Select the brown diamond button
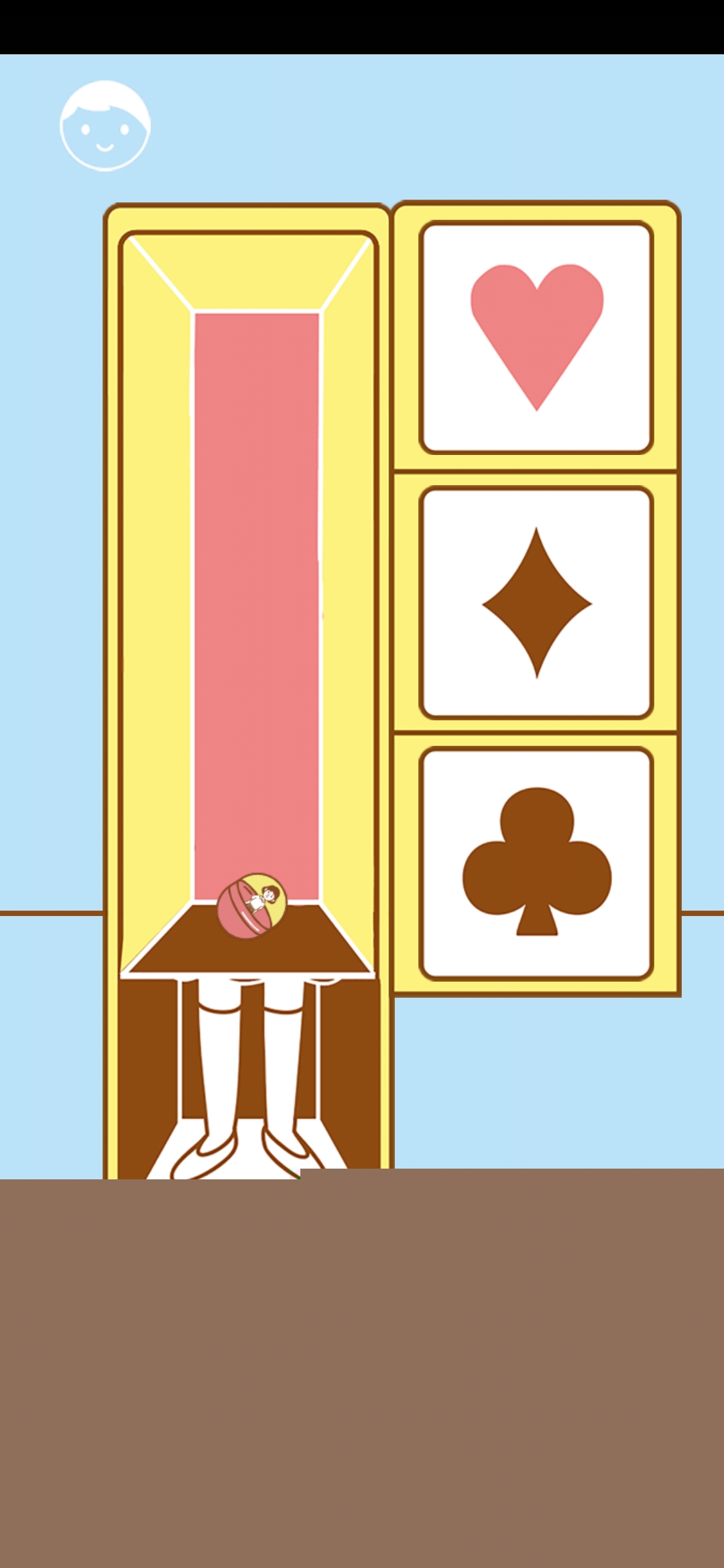This screenshot has height=1568, width=724. (x=536, y=603)
